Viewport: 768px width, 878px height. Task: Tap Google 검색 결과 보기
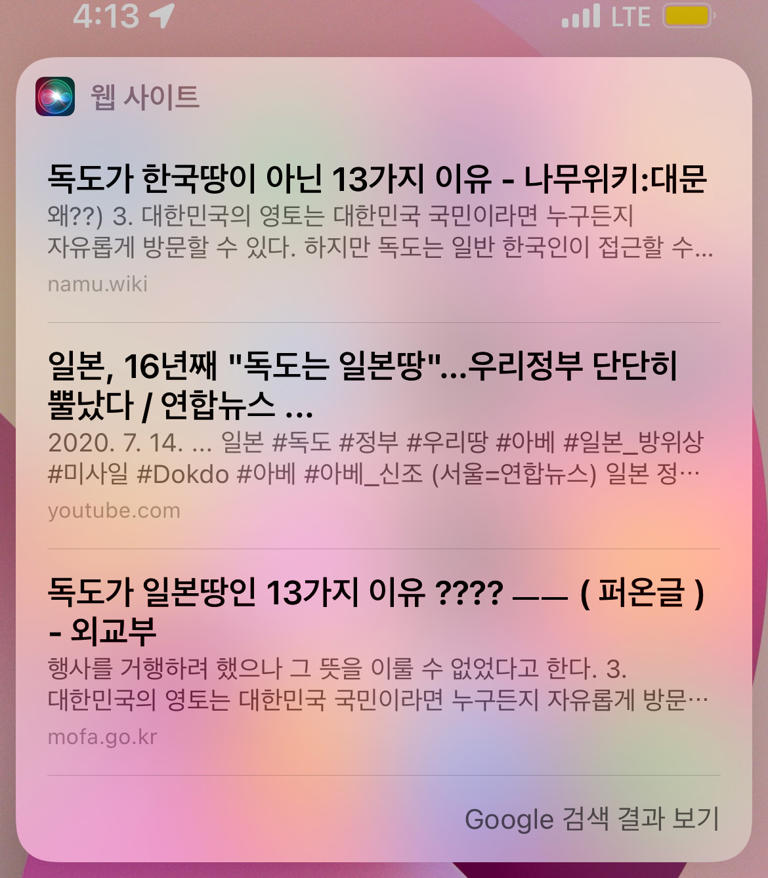591,819
